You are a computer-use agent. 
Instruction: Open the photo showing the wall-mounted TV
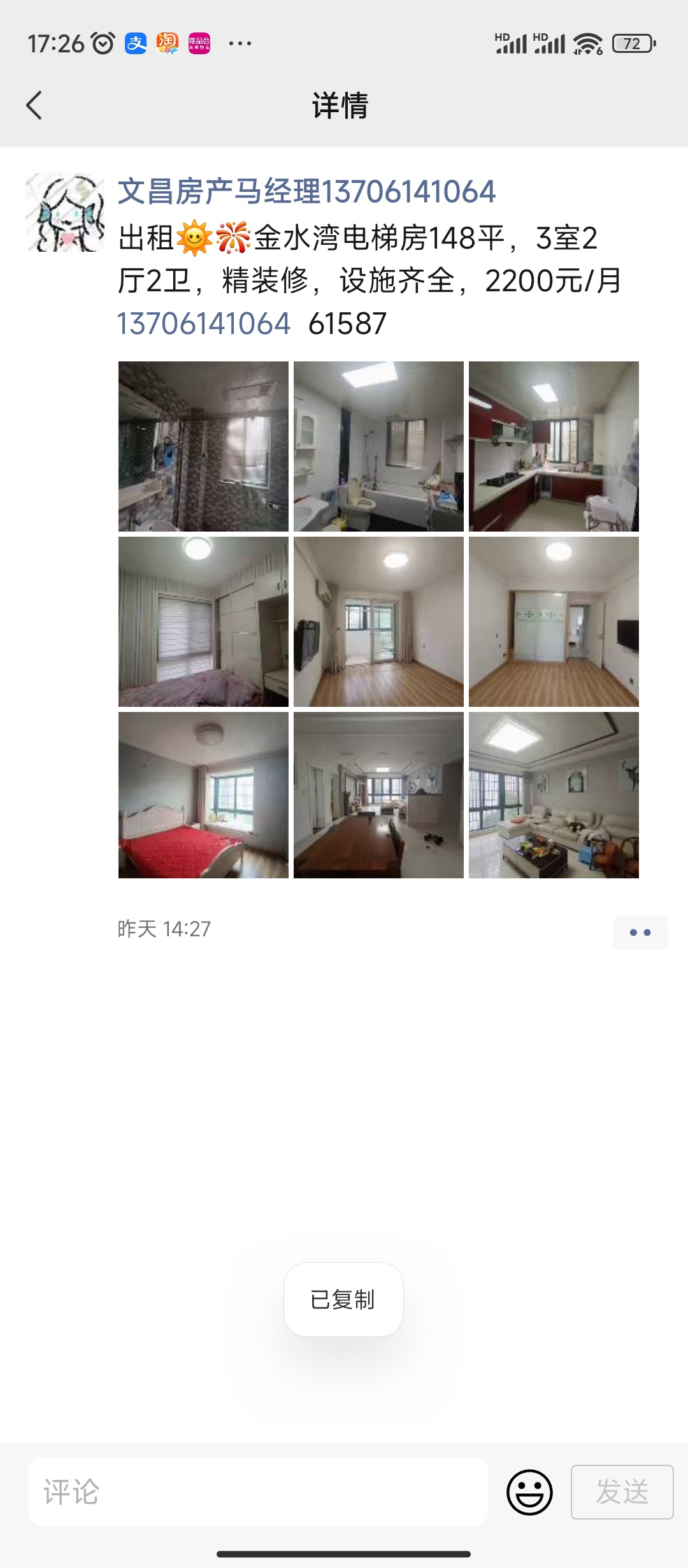(554, 621)
